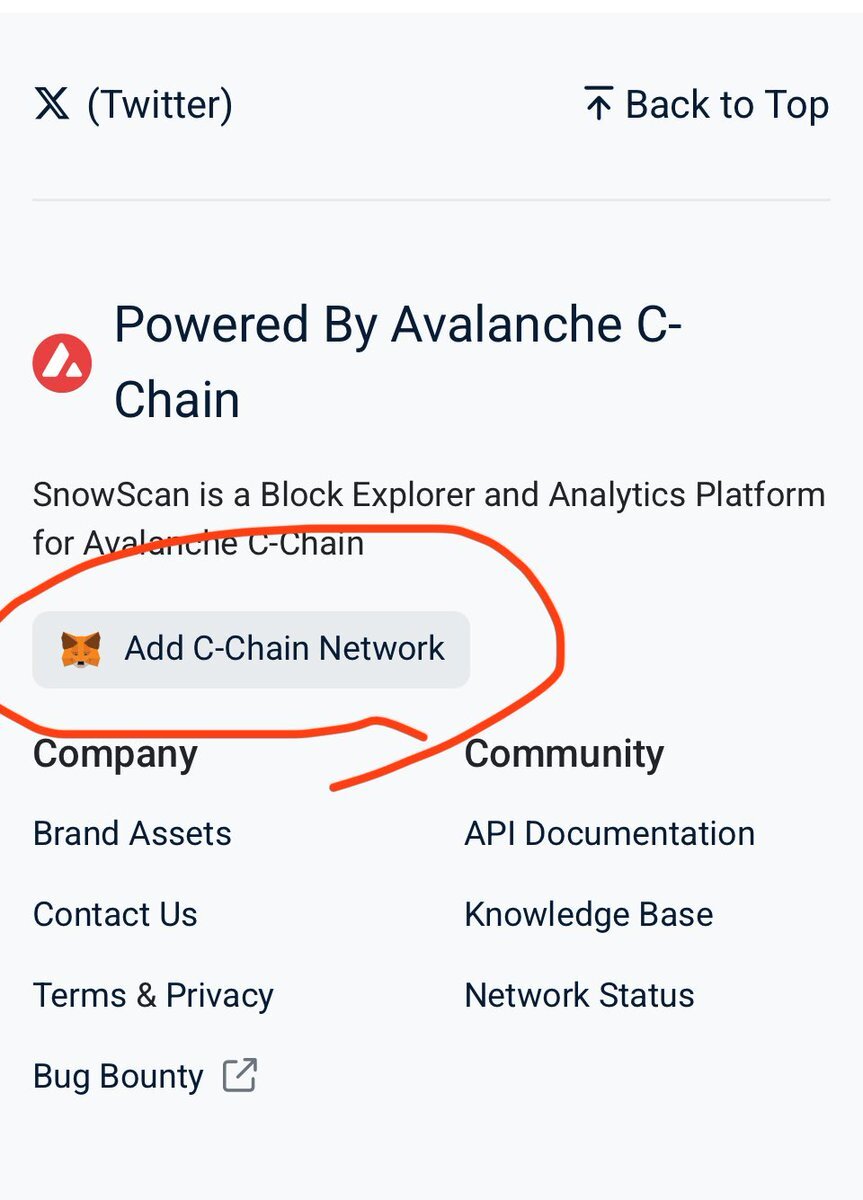
Task: Go to Contact Us
Action: pos(115,914)
